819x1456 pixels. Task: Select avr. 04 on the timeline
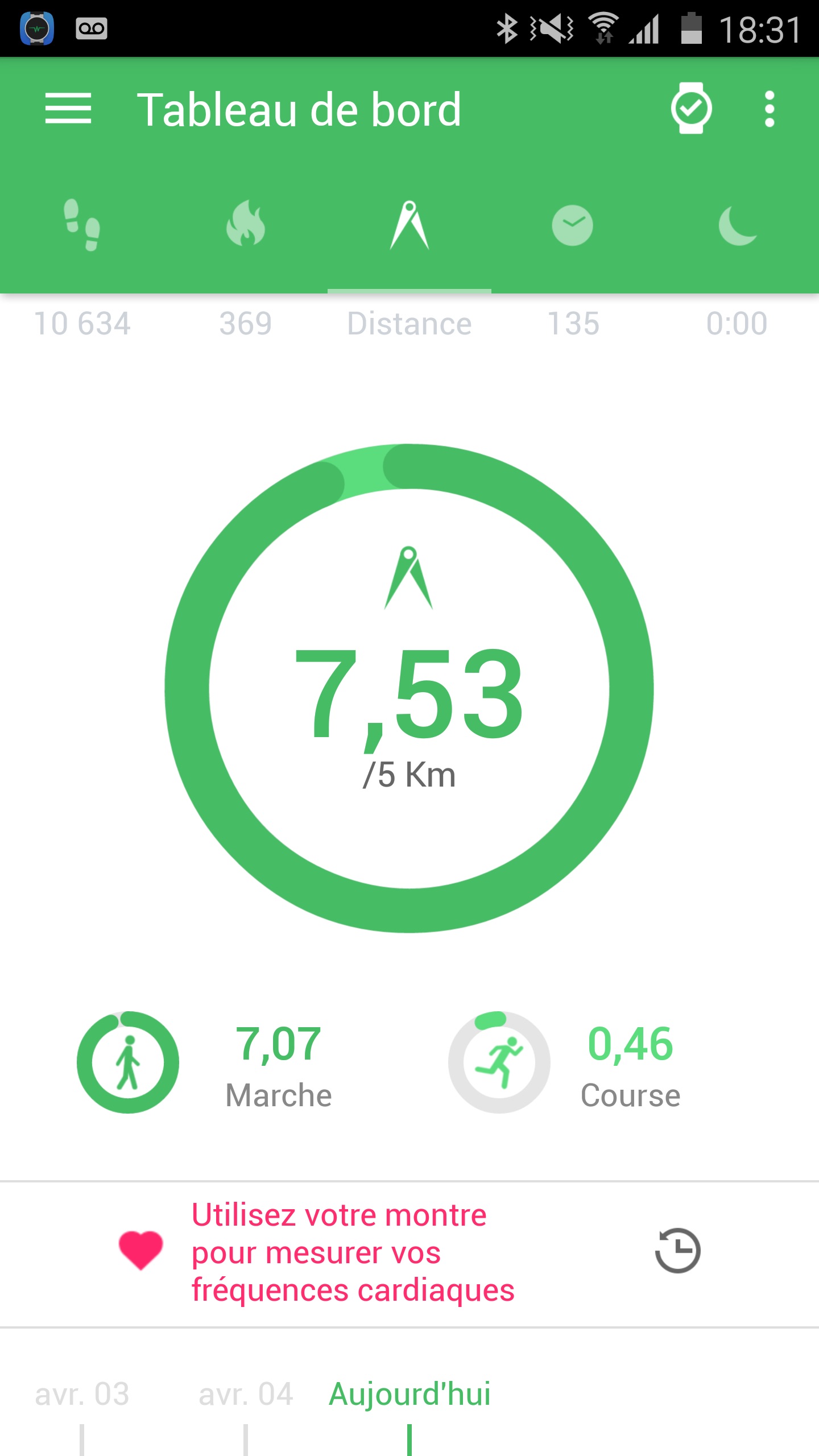pos(246,1395)
